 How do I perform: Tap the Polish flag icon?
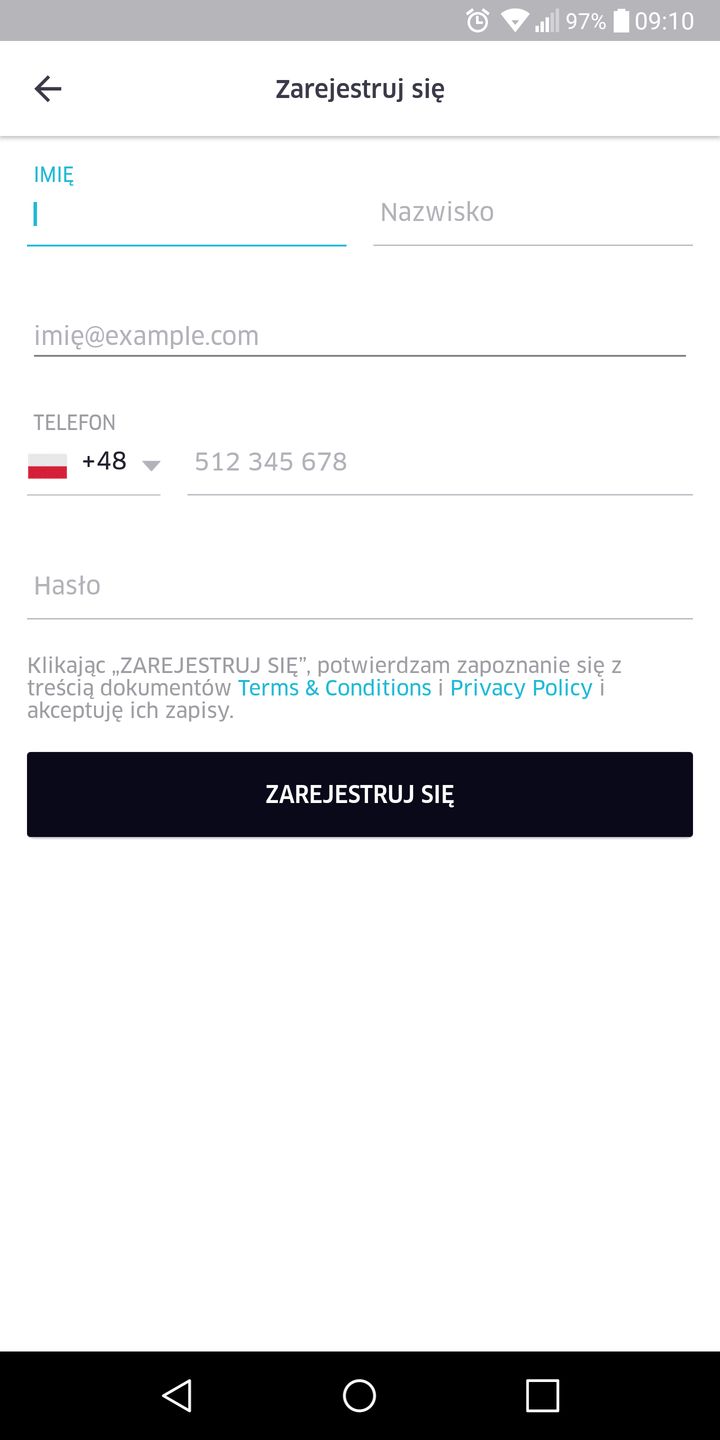47,461
